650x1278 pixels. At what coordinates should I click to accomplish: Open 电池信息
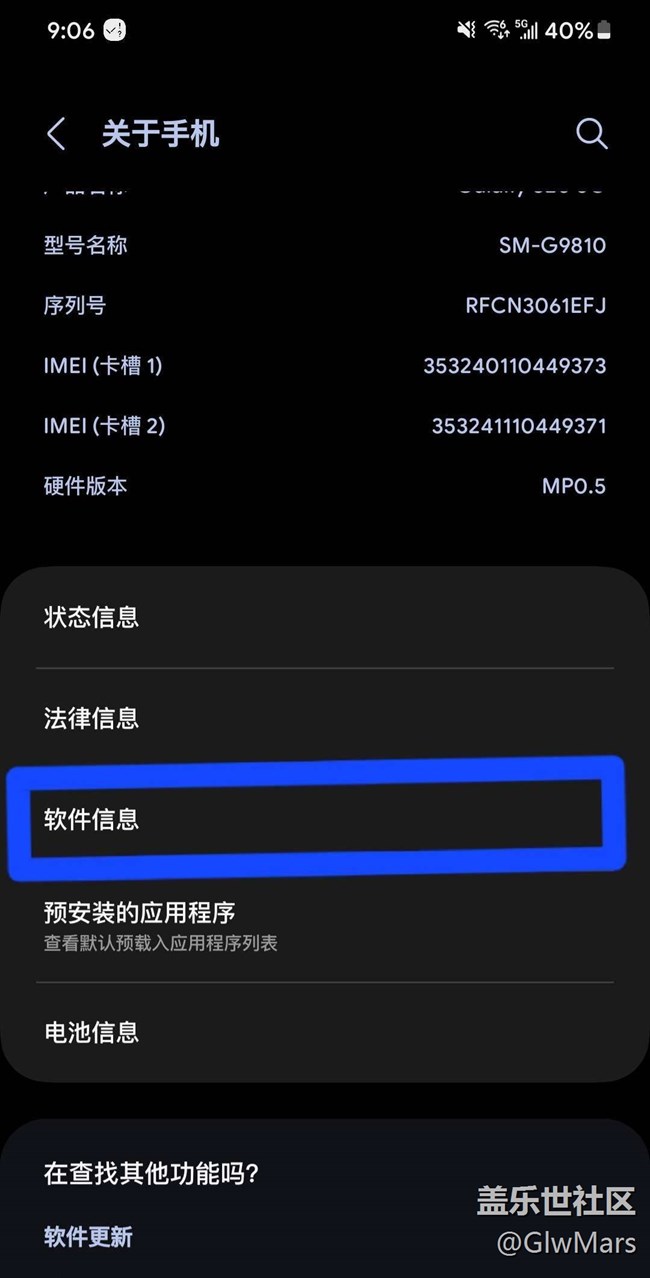(325, 1032)
